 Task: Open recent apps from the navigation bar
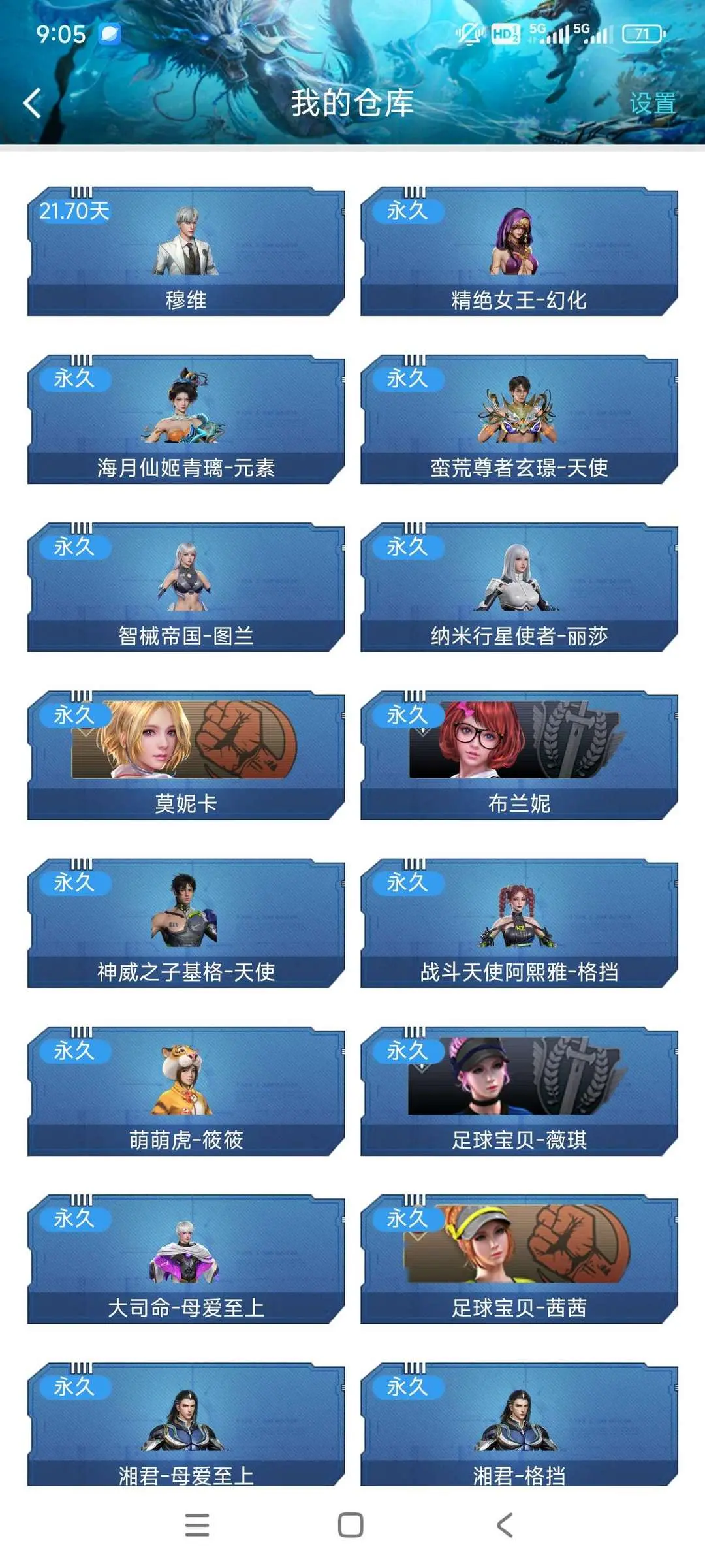coord(197,1526)
